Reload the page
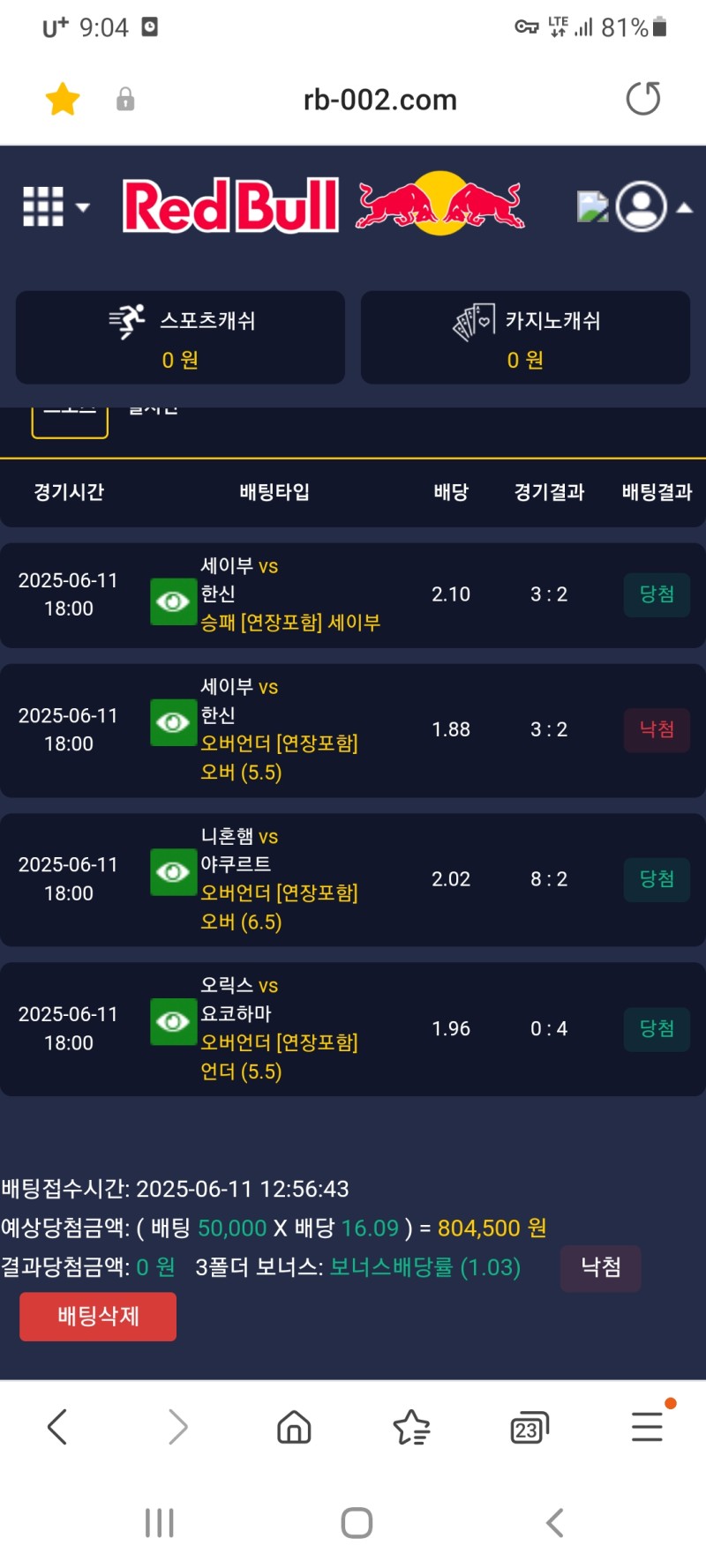This screenshot has width=706, height=1568. tap(642, 99)
